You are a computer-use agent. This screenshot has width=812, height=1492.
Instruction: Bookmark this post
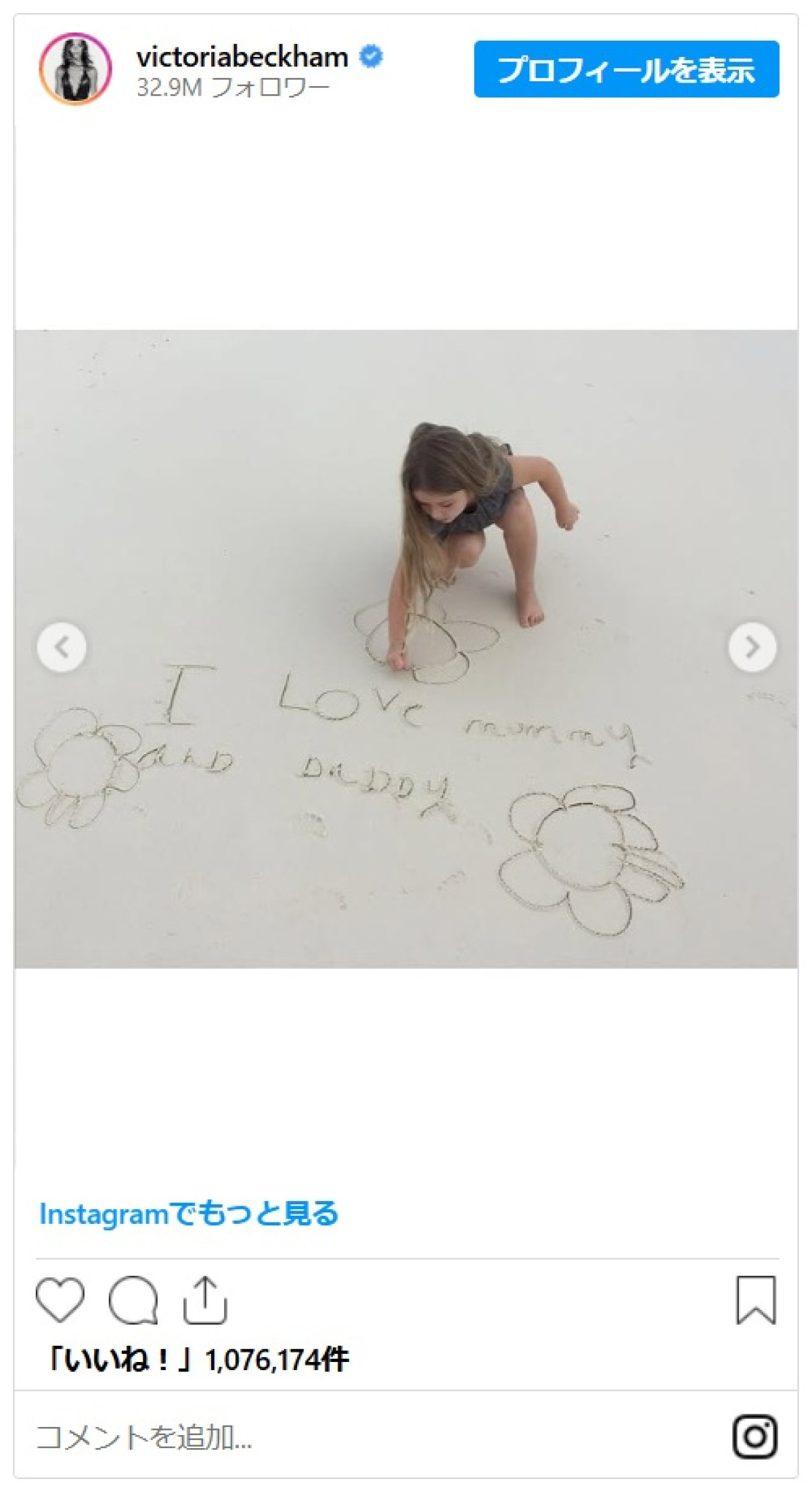point(755,1300)
